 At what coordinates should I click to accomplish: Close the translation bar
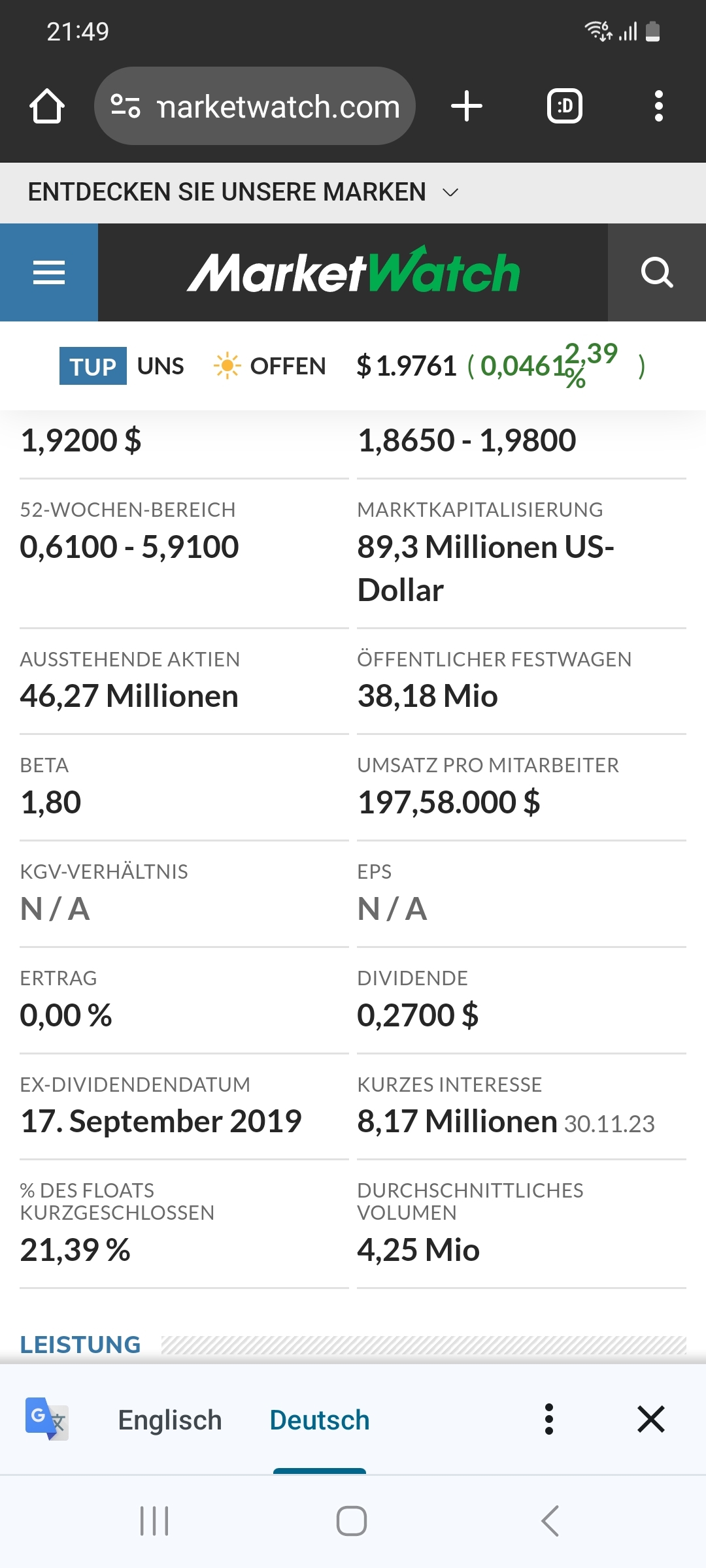[x=651, y=1419]
